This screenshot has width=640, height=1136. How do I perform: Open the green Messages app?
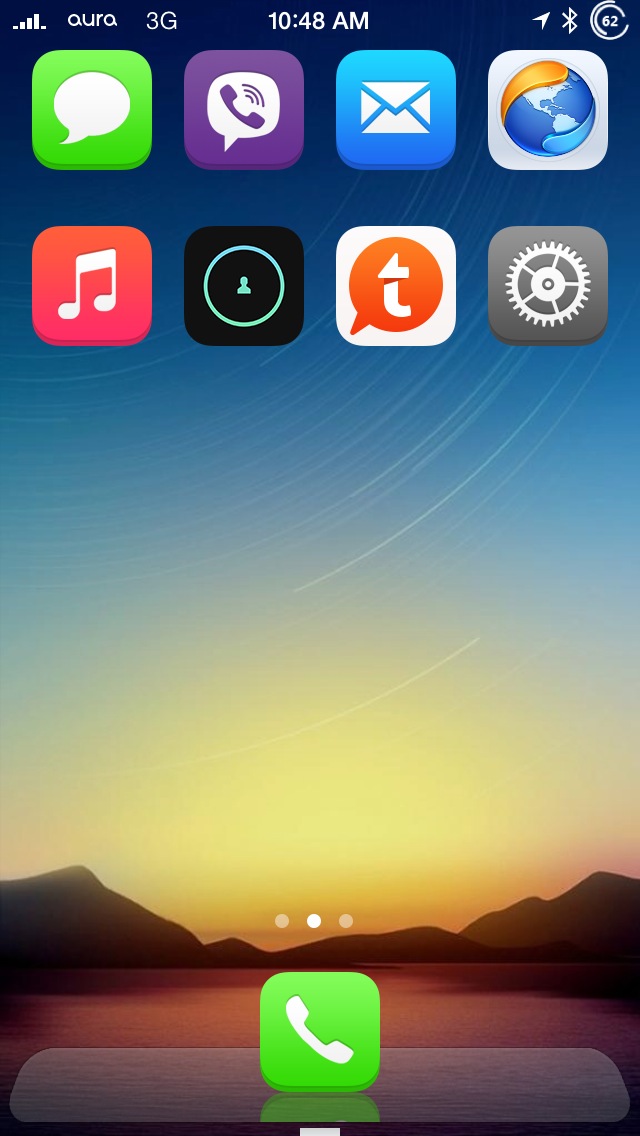tap(92, 109)
